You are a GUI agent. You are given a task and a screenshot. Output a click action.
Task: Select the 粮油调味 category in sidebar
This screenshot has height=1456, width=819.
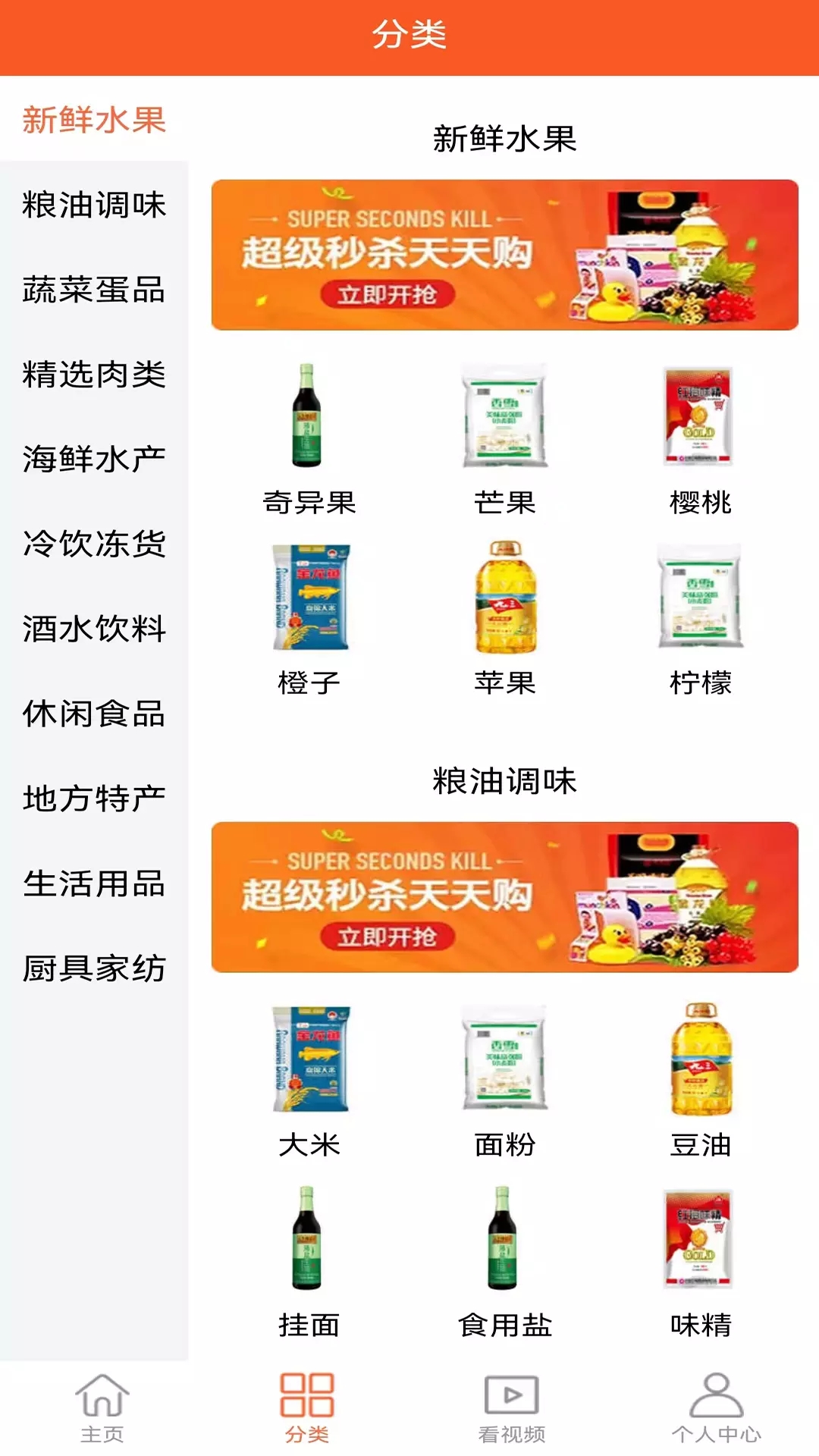[x=94, y=205]
